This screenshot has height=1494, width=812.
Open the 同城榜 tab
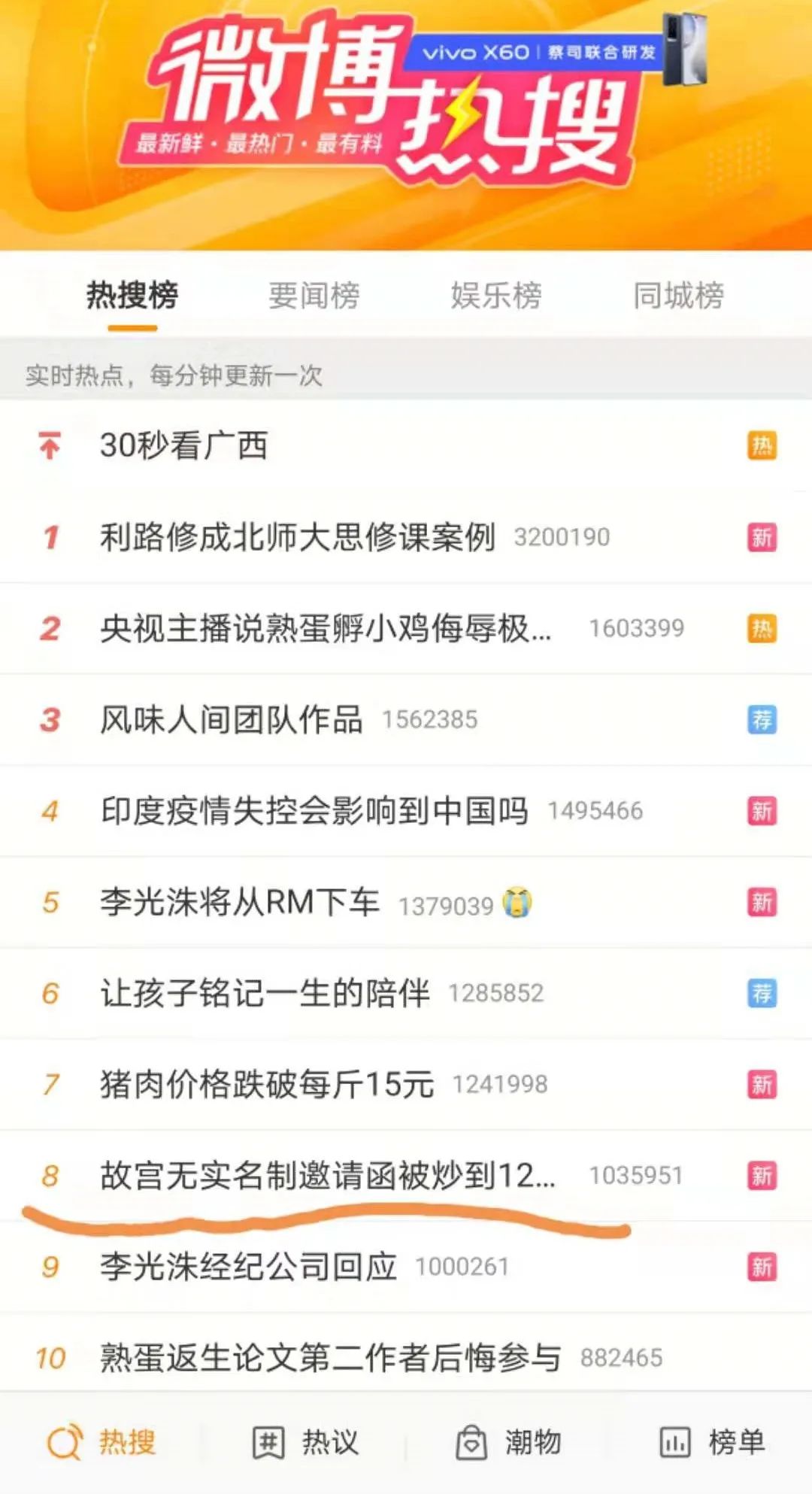point(678,296)
